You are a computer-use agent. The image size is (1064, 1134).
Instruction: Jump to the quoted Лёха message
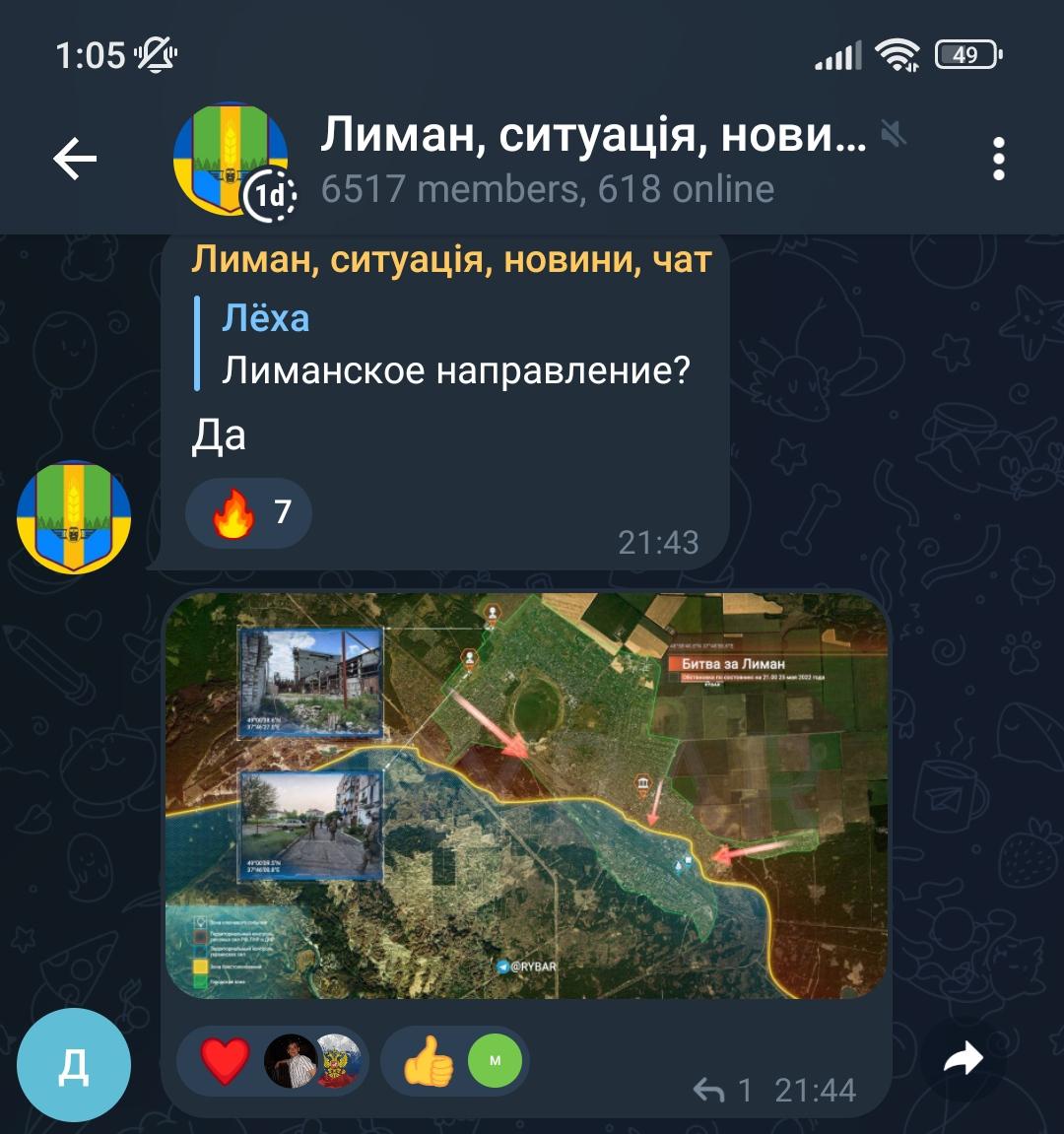[x=453, y=344]
